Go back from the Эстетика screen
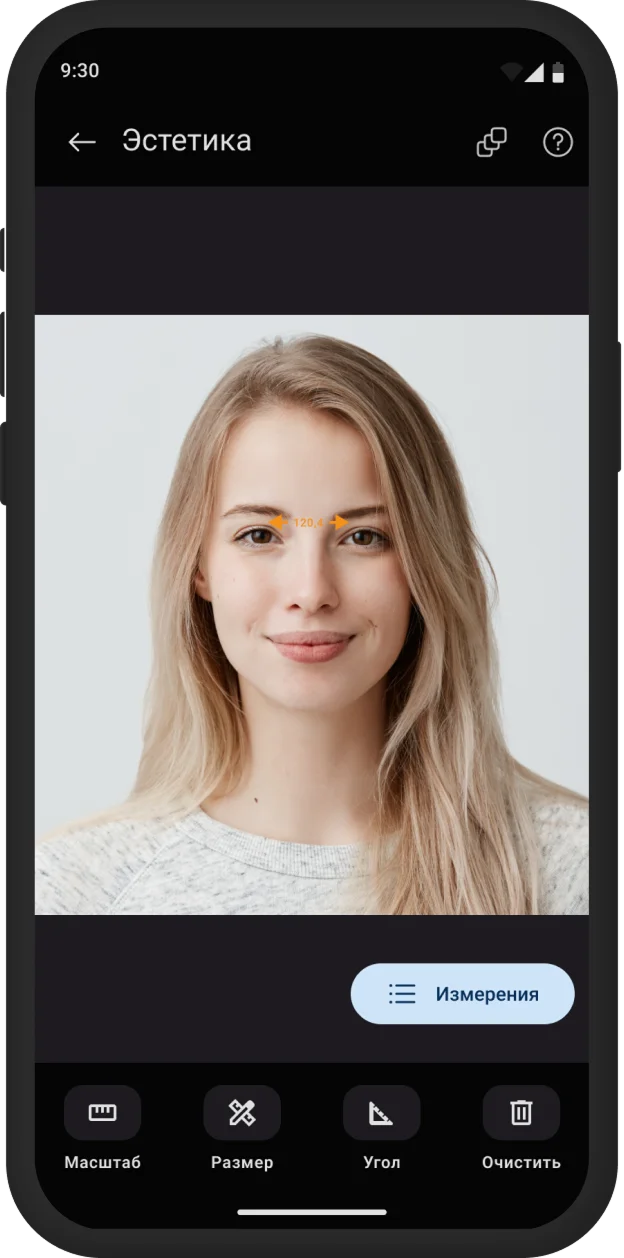Screen dimensions: 624x1258 (x=82, y=142)
